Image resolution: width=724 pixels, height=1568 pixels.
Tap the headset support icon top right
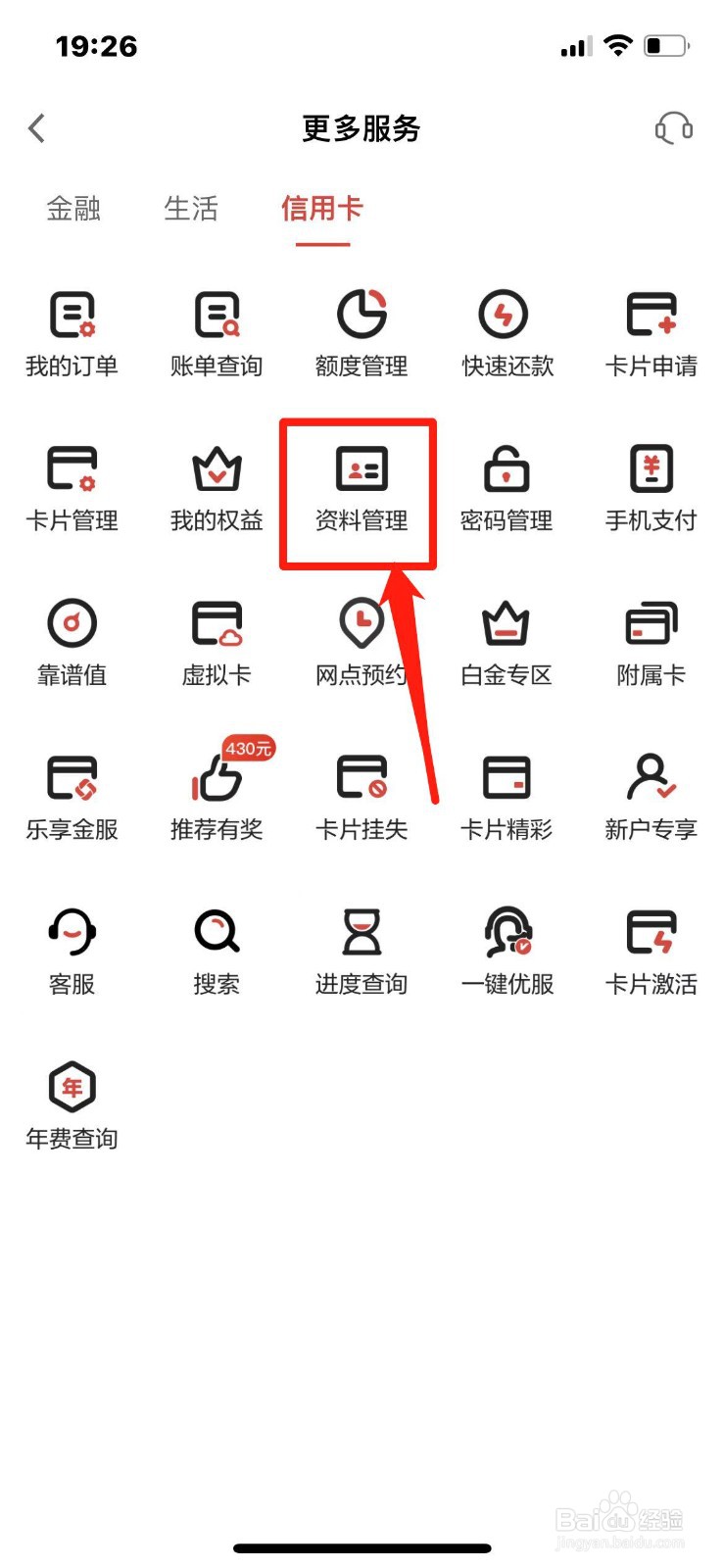(x=674, y=128)
